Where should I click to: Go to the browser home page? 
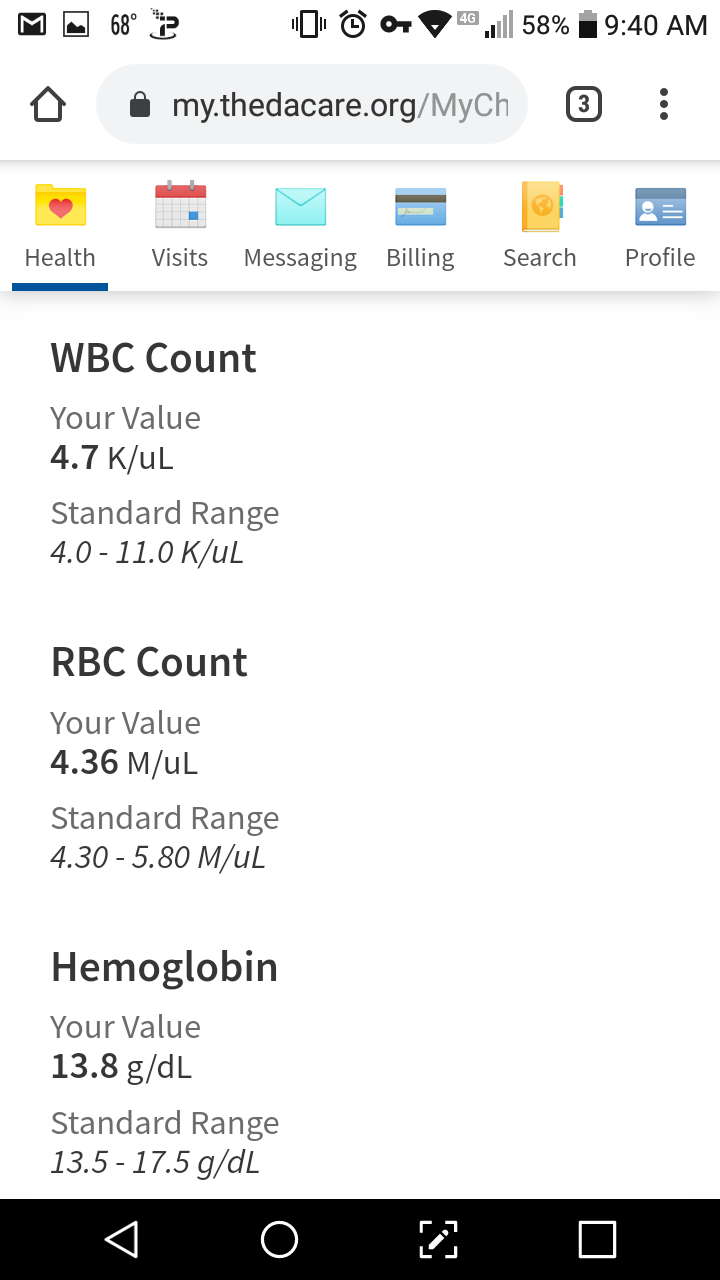[x=48, y=104]
